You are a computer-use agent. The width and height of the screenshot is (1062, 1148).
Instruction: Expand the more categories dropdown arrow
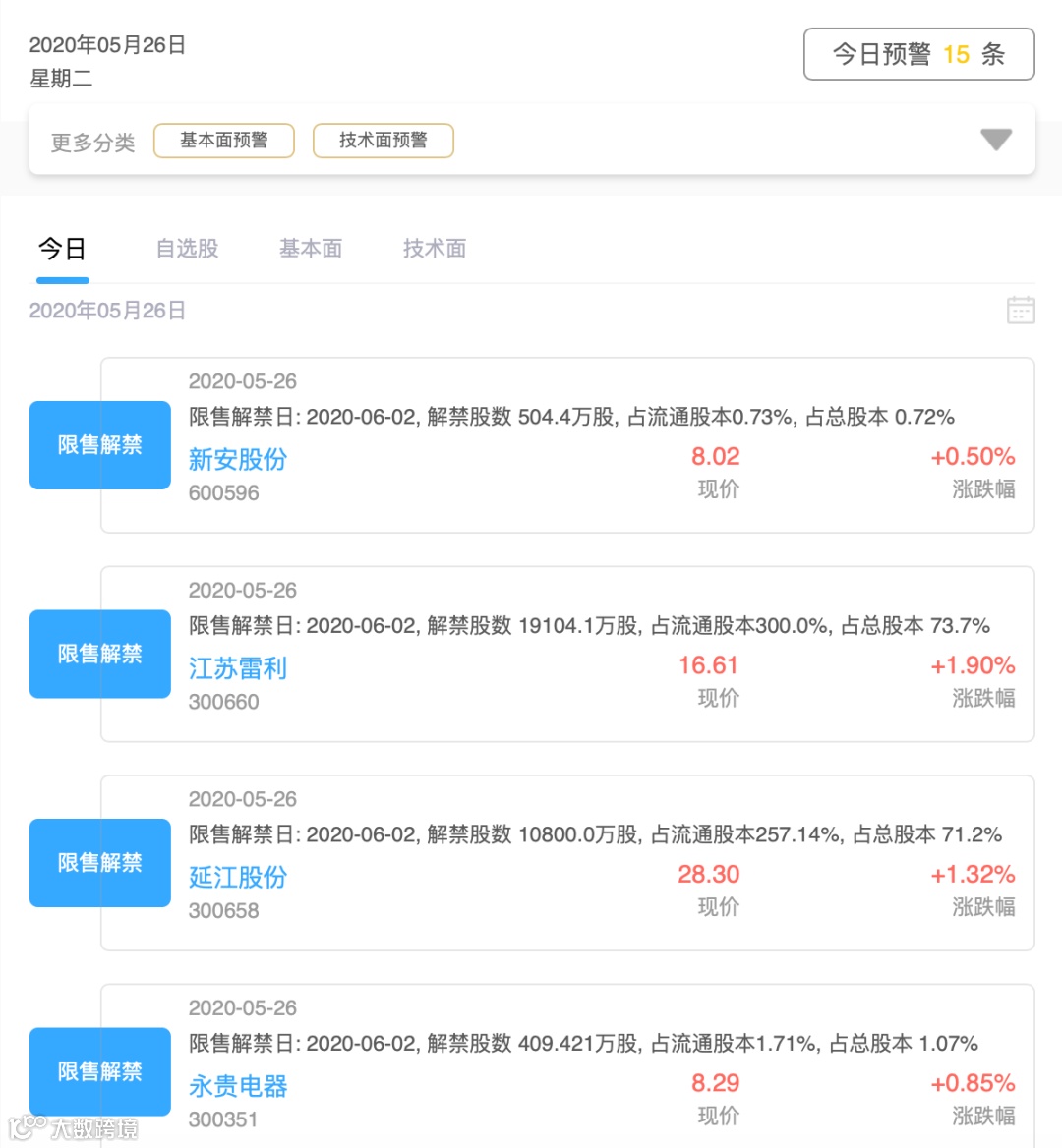click(995, 140)
